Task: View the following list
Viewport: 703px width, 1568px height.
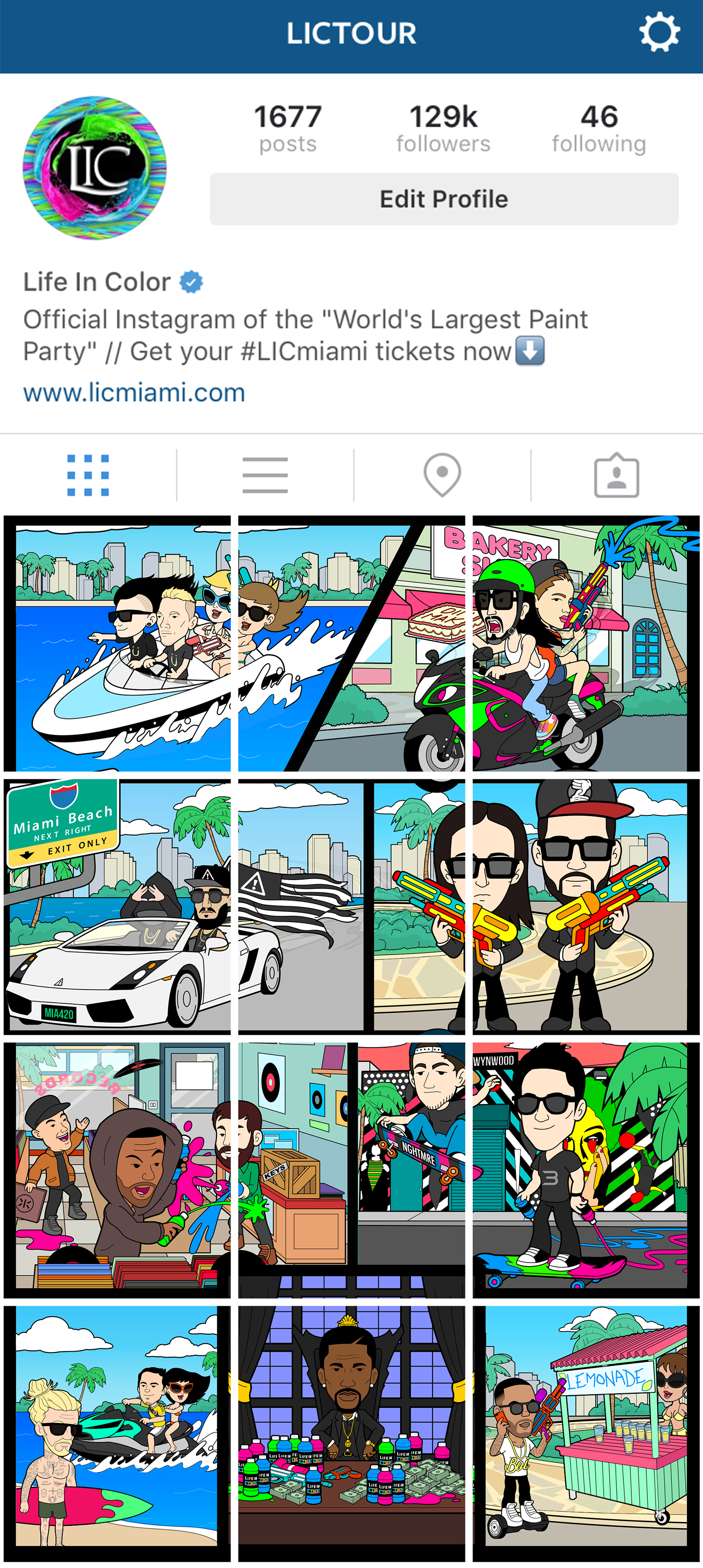Action: [x=598, y=128]
